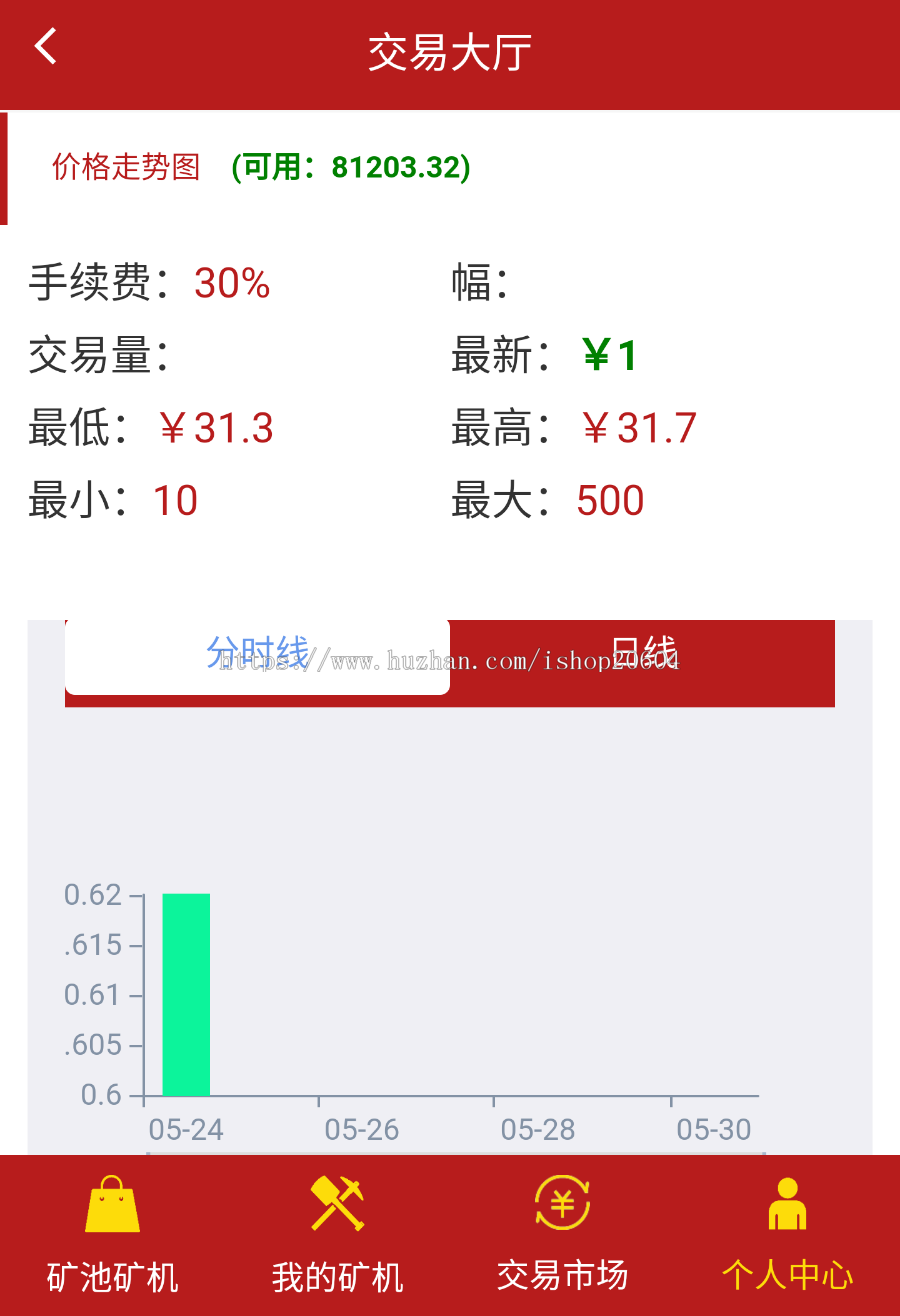The height and width of the screenshot is (1316, 900).
Task: Select the shopping bag icon above 矿池矿机
Action: [111, 1205]
